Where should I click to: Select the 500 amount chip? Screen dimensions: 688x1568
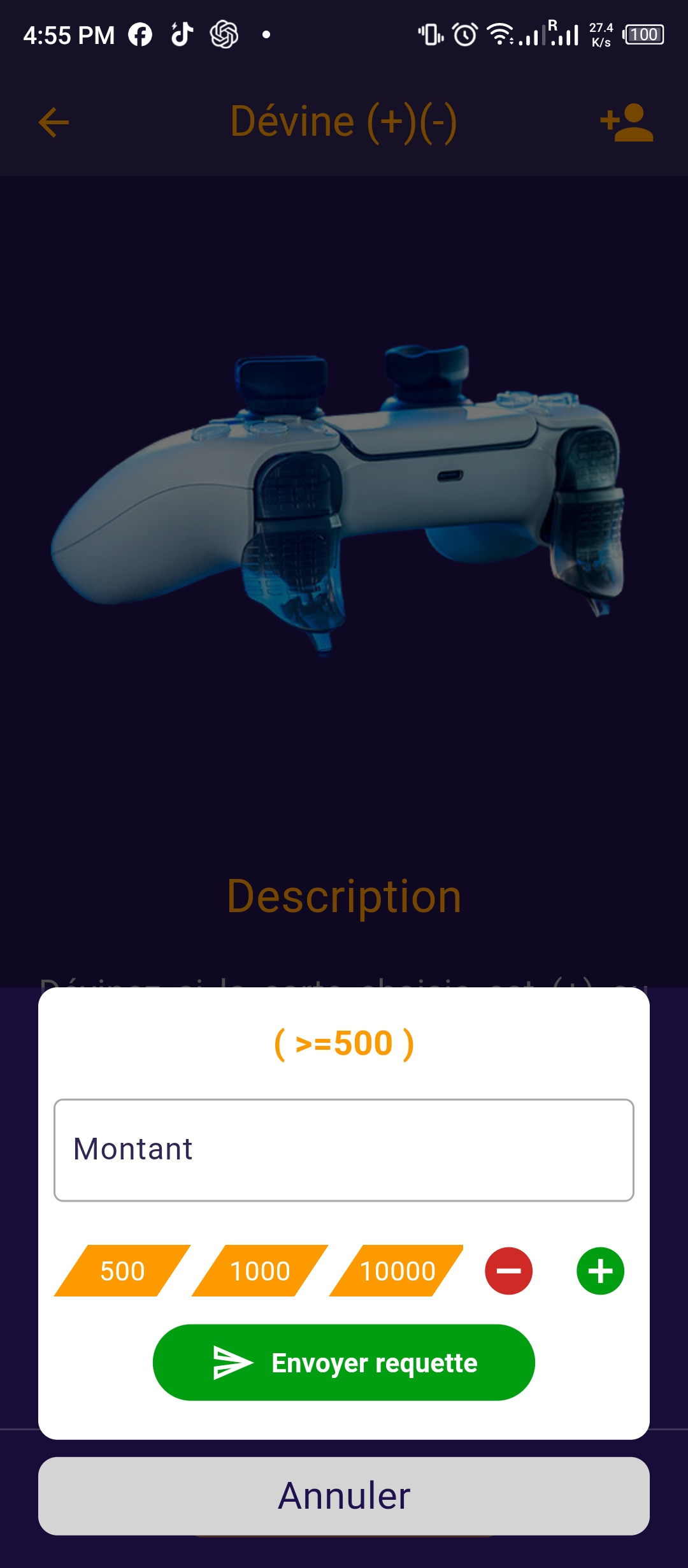click(122, 1271)
